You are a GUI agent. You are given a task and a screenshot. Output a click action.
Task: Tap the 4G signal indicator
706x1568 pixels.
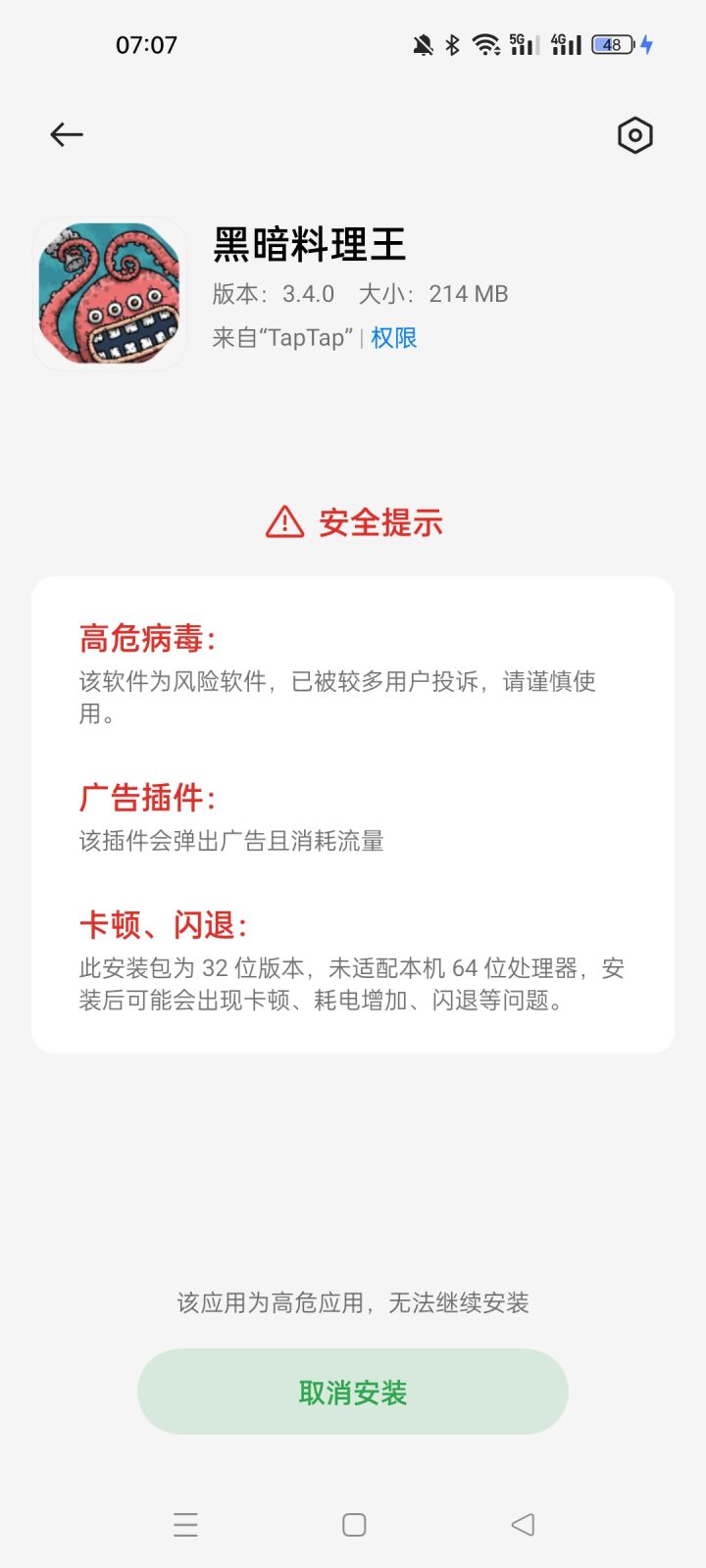pyautogui.click(x=567, y=43)
